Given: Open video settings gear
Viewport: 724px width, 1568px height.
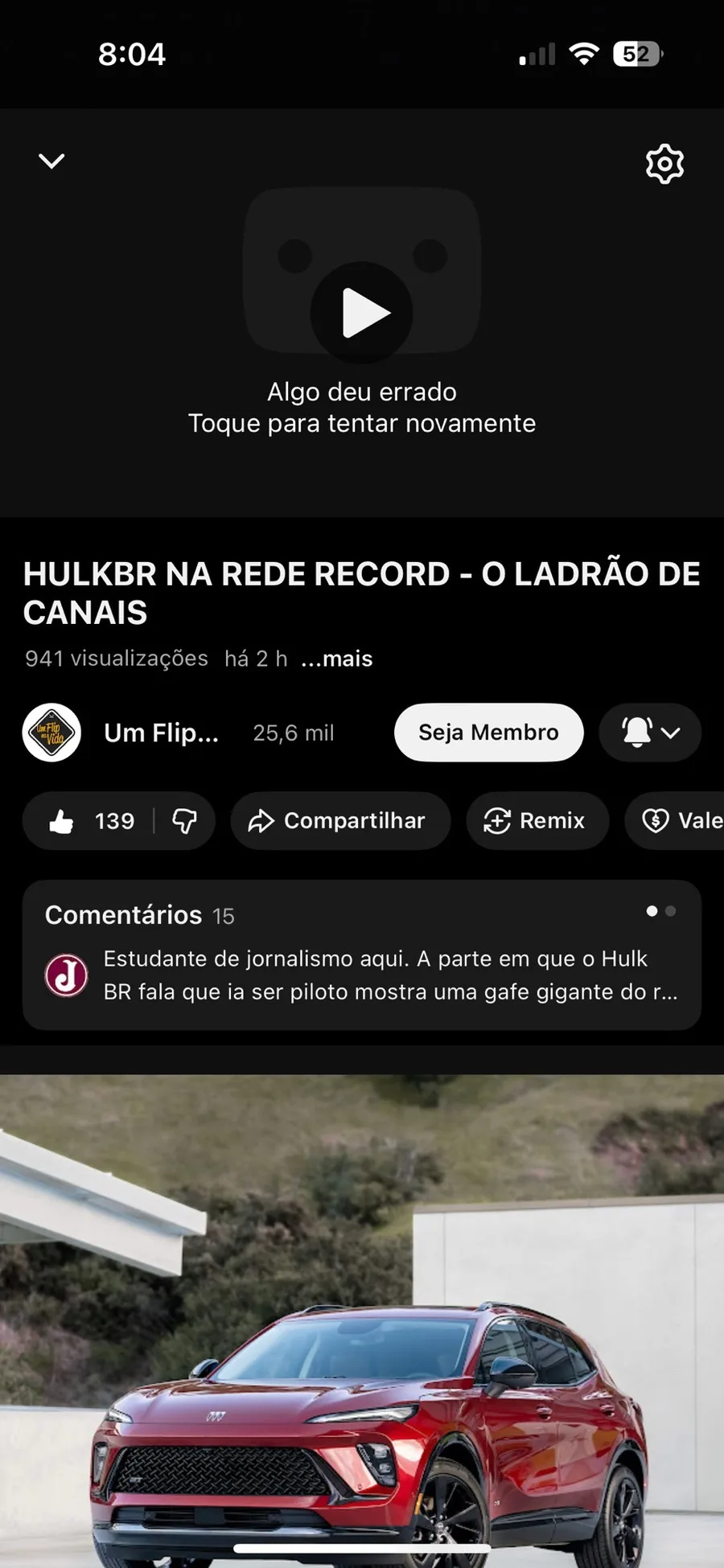Looking at the screenshot, I should tap(664, 164).
